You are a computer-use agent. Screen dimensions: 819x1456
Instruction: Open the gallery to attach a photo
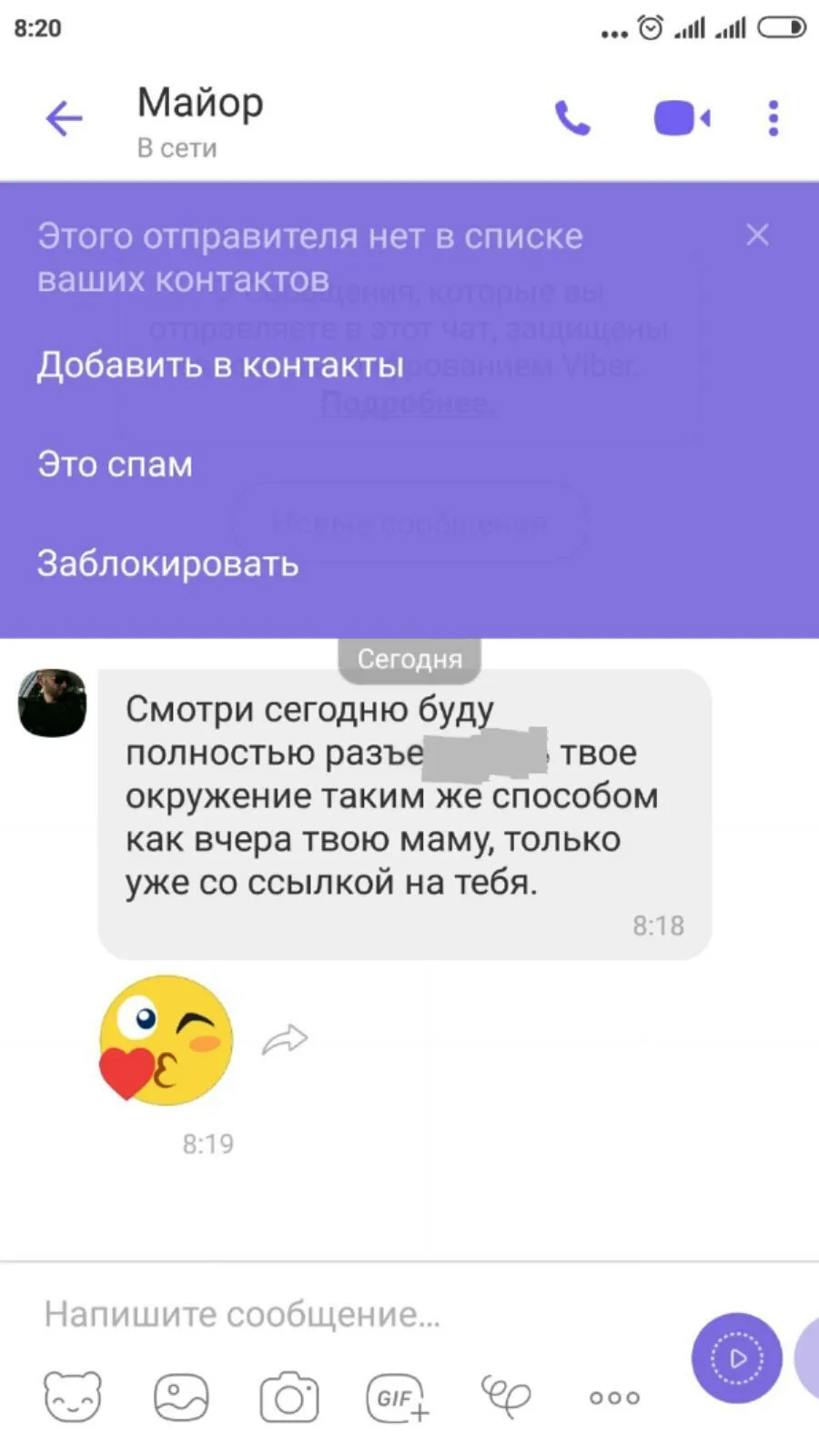tap(181, 1397)
